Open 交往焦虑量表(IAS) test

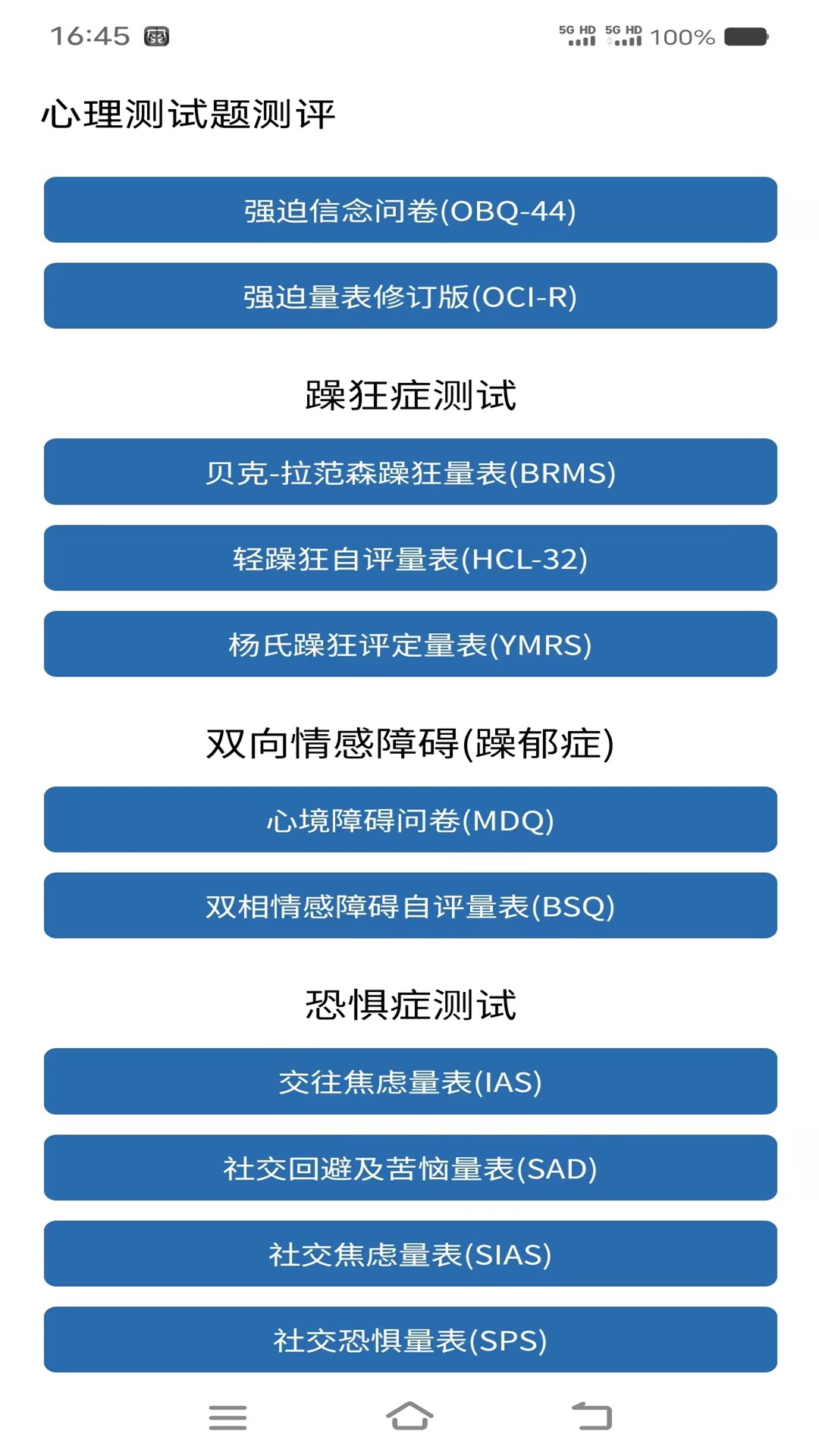pos(409,1082)
